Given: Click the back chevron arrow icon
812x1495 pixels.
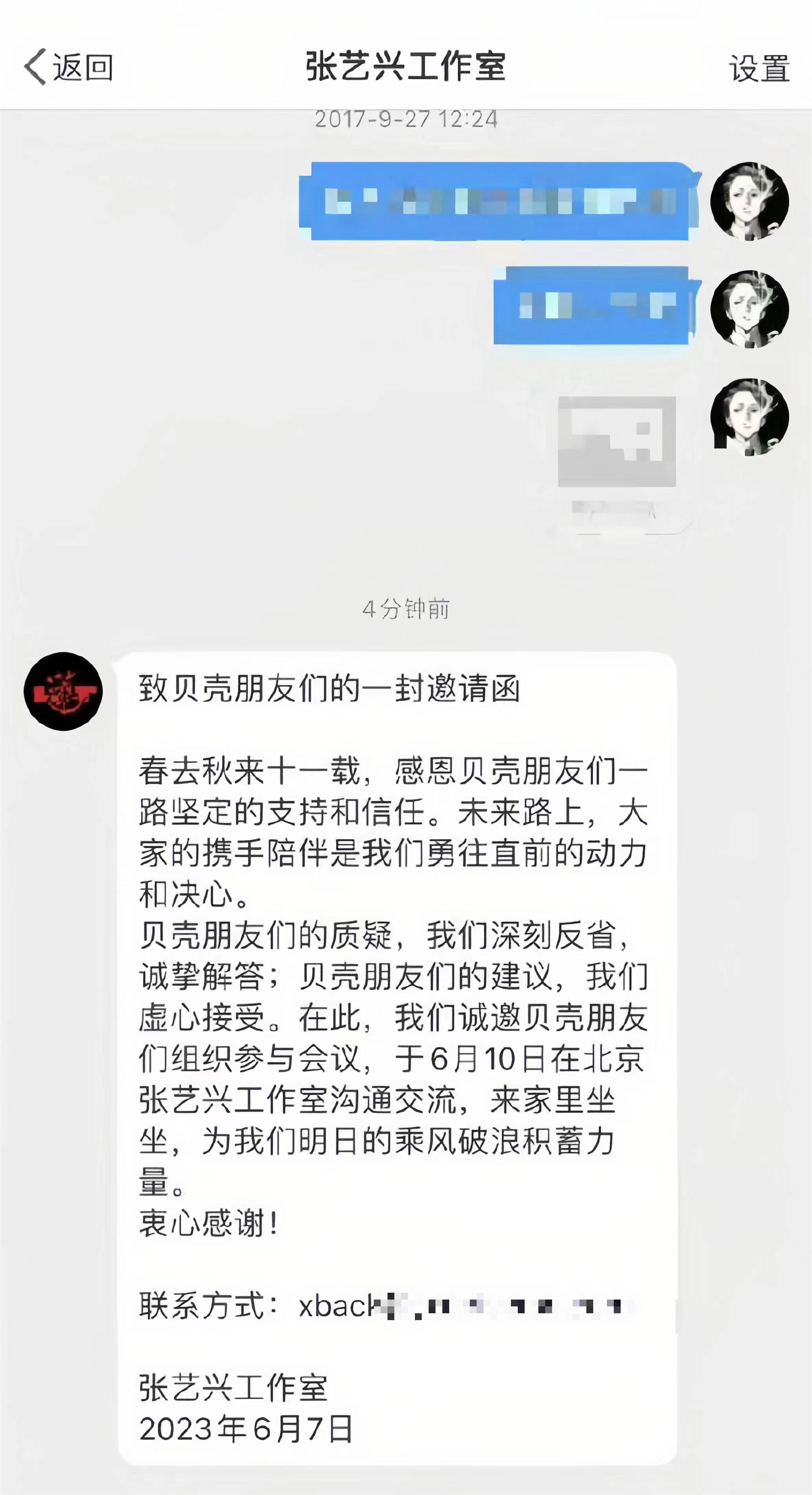Looking at the screenshot, I should click(x=36, y=67).
